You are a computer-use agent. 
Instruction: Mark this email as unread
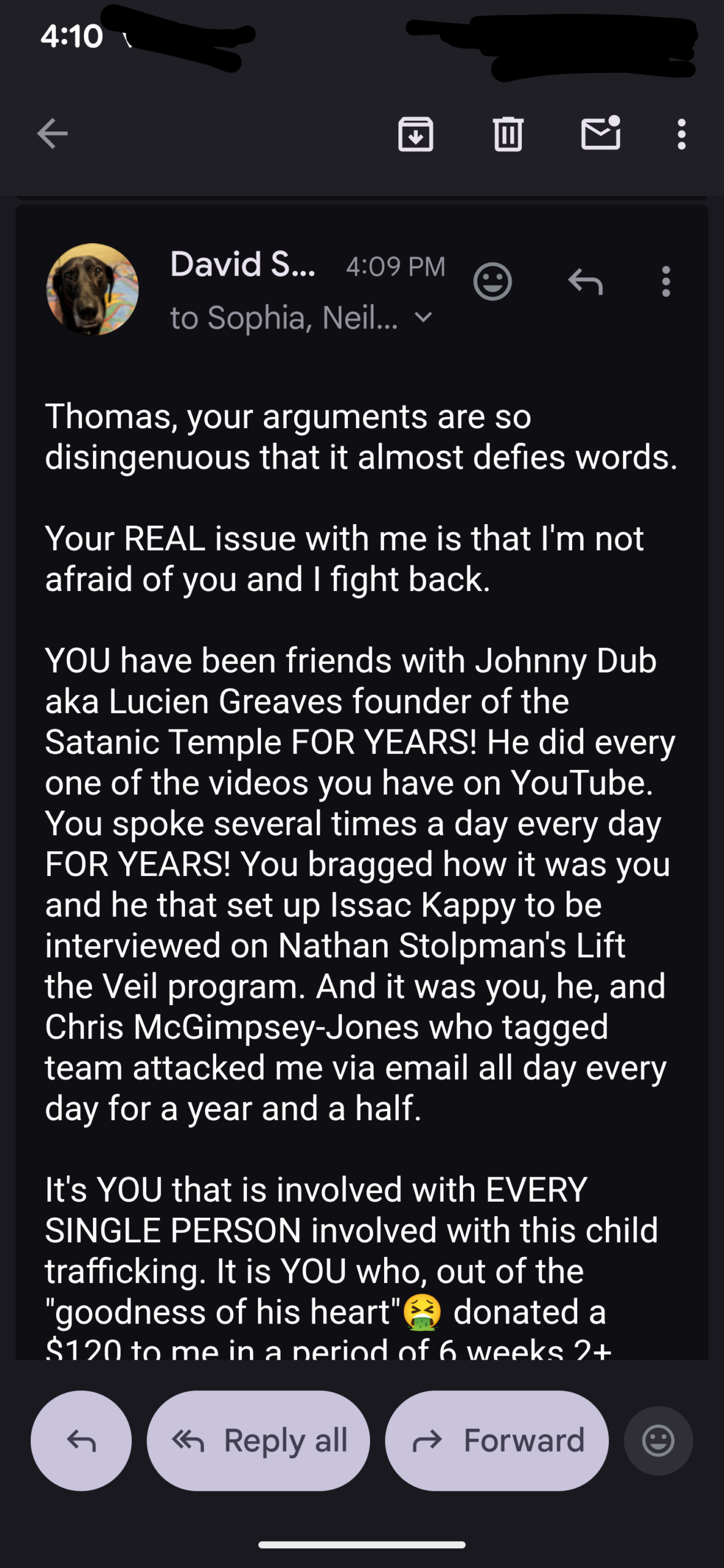600,134
